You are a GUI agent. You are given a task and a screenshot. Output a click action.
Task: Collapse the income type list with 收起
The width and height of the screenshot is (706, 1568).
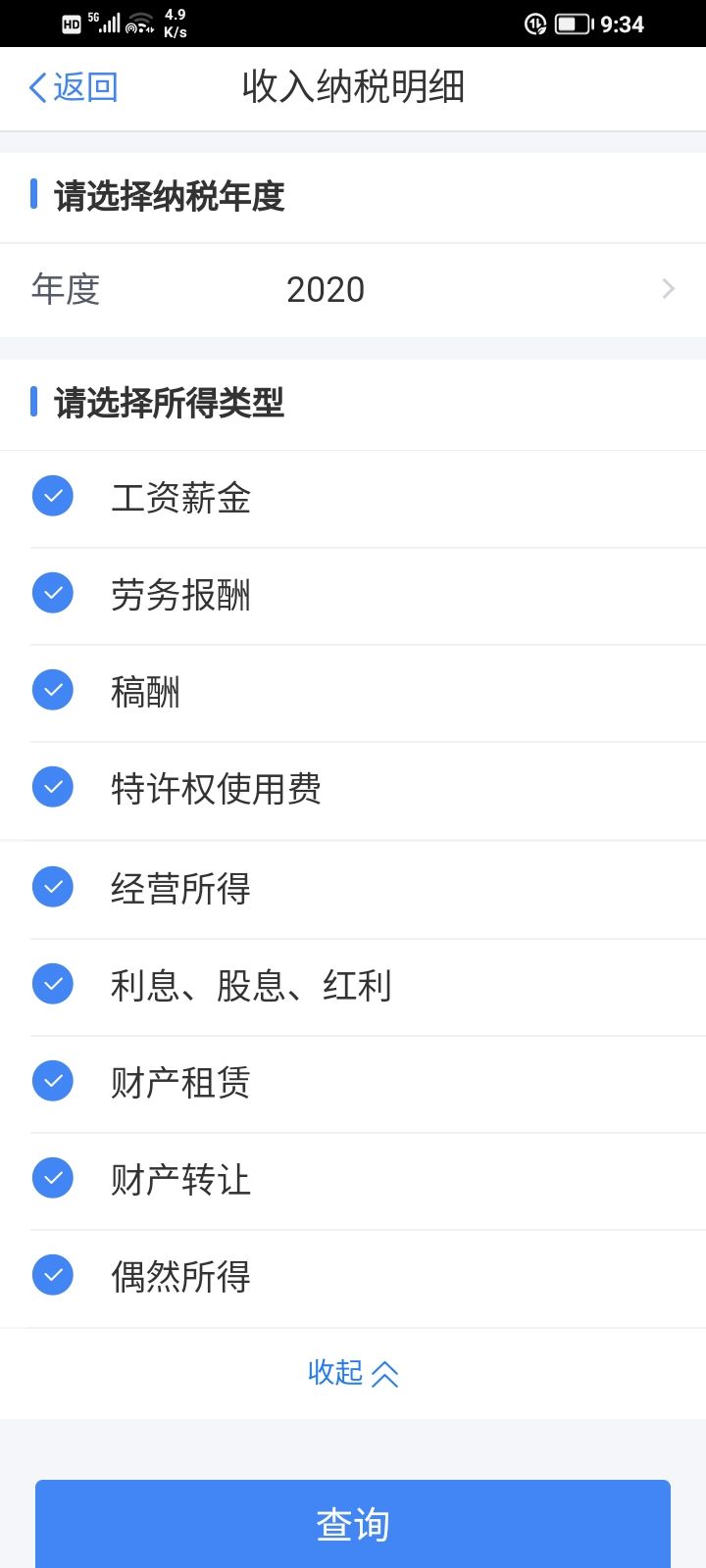[353, 1373]
